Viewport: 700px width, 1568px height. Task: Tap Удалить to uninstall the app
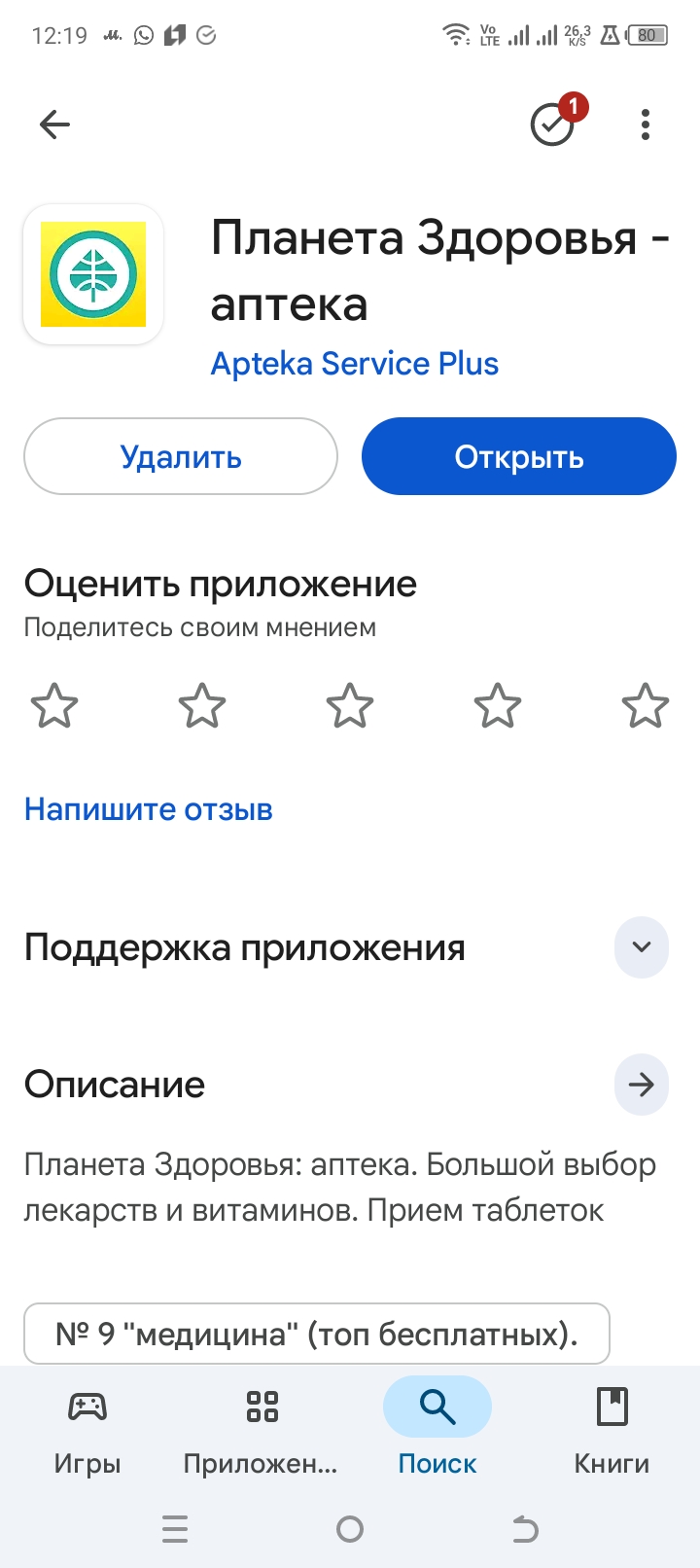coord(181,456)
